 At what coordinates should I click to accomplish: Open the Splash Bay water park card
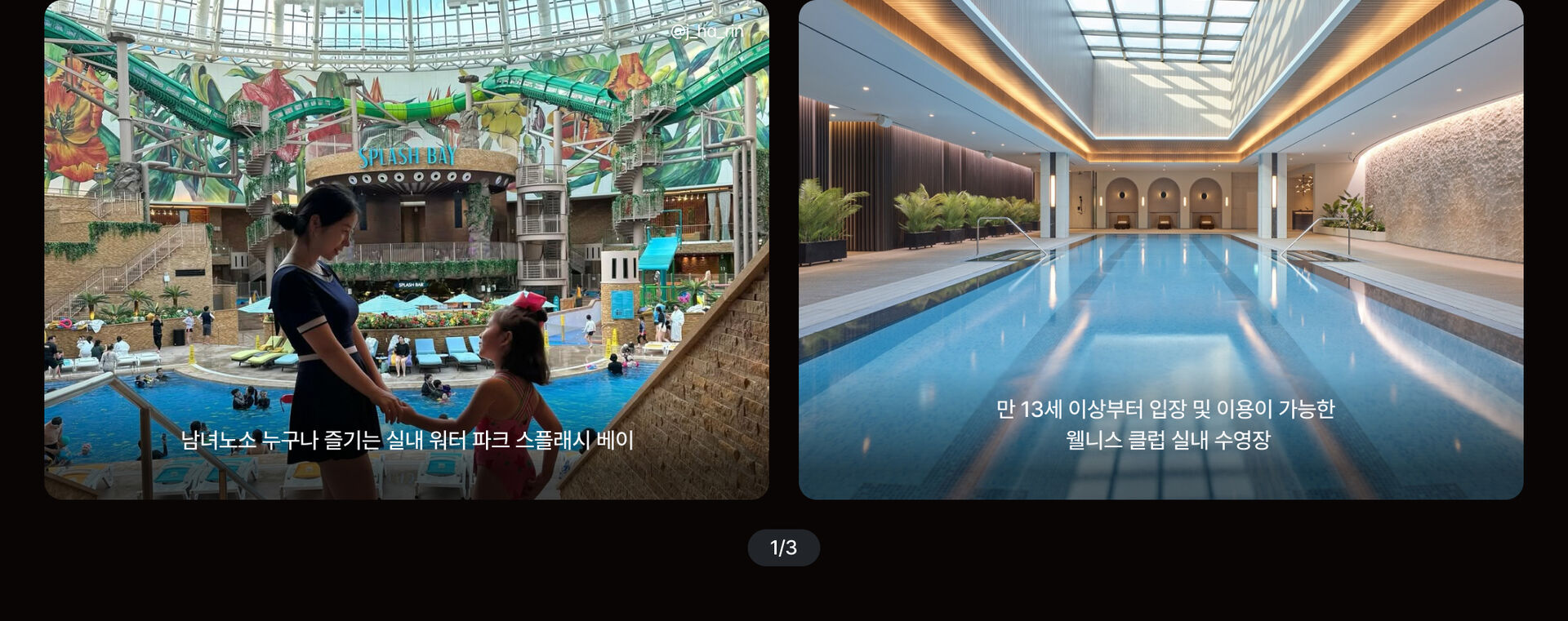(406, 249)
